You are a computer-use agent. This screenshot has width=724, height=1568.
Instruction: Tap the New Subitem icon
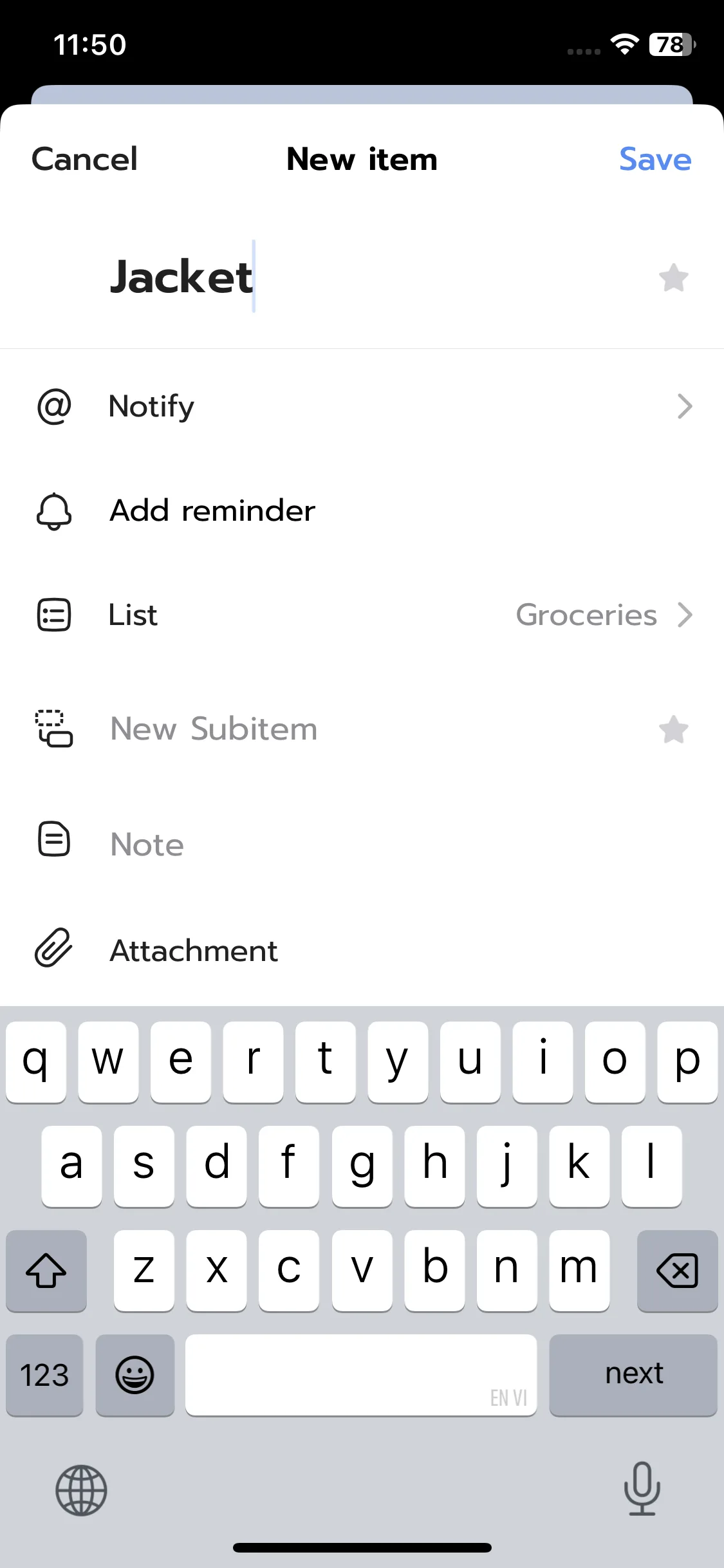coord(54,729)
